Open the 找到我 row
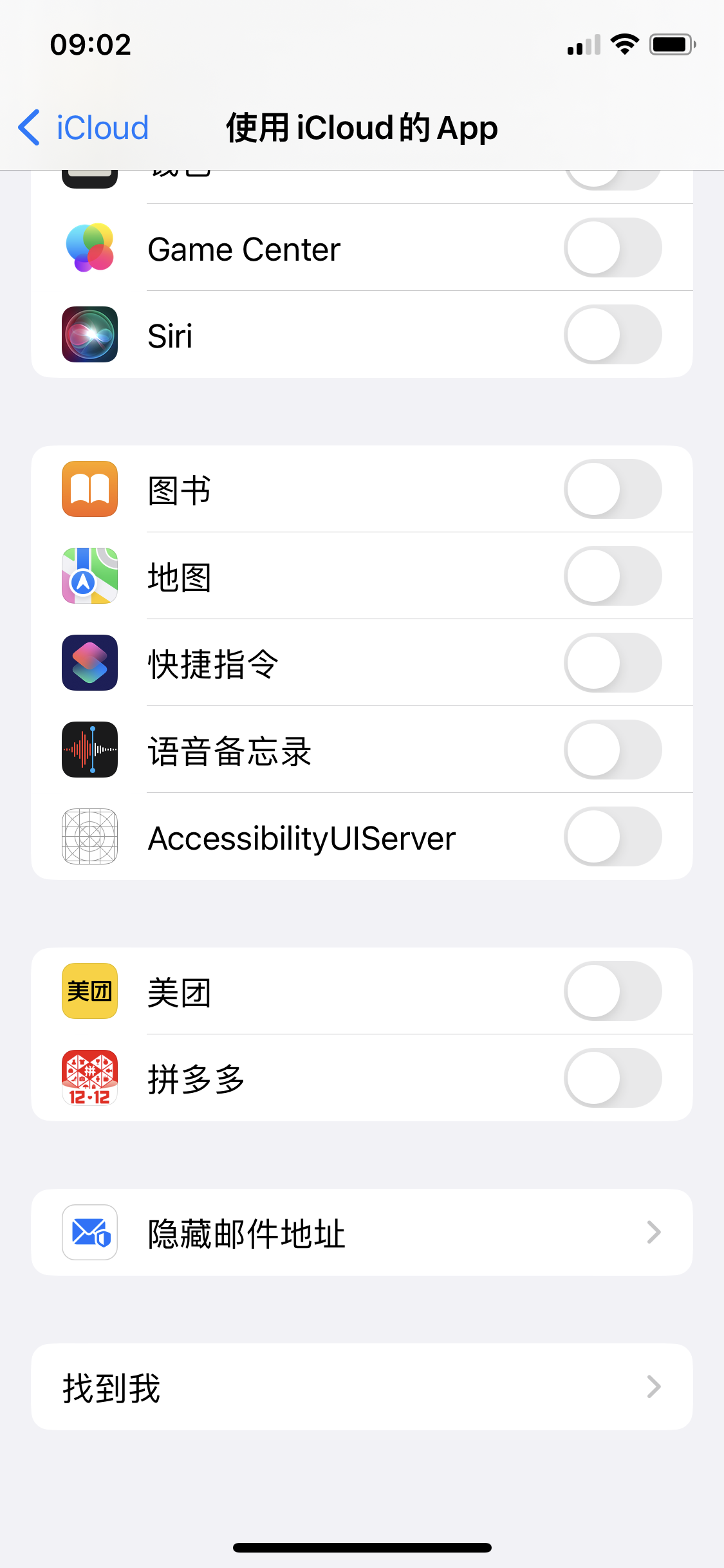The width and height of the screenshot is (724, 1568). (x=362, y=1387)
